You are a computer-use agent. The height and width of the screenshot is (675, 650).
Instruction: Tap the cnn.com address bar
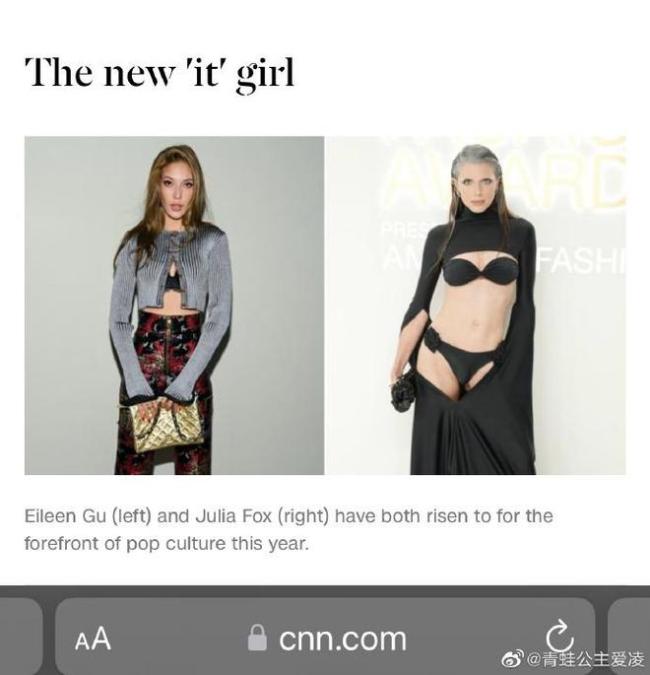click(x=330, y=638)
